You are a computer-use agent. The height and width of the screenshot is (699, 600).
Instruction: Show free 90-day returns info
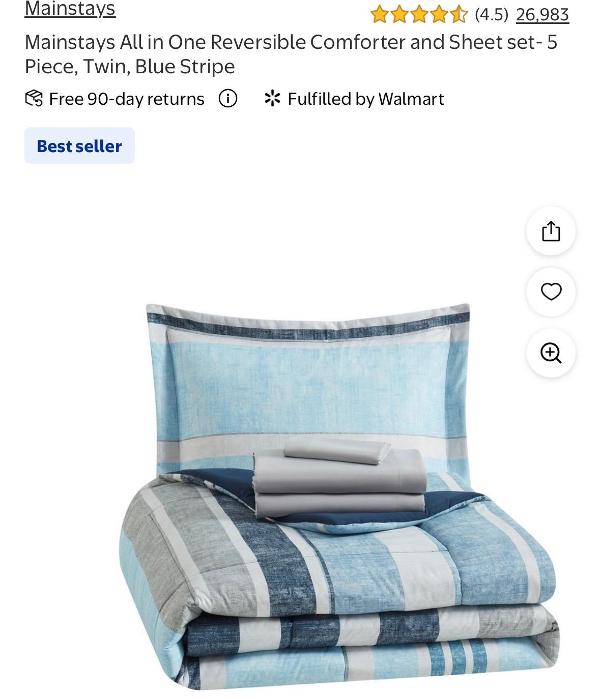(228, 98)
